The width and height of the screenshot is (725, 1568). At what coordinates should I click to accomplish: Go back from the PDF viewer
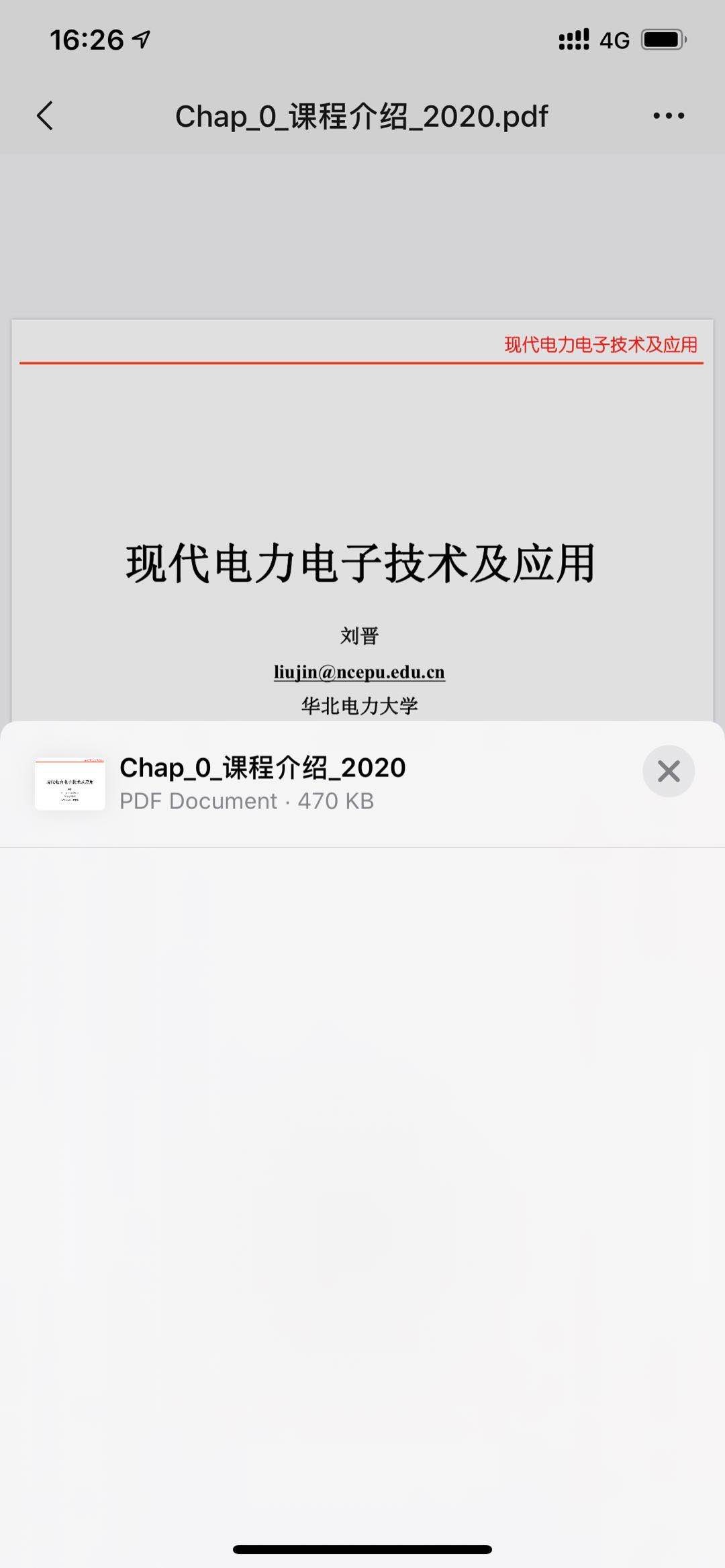(x=45, y=116)
